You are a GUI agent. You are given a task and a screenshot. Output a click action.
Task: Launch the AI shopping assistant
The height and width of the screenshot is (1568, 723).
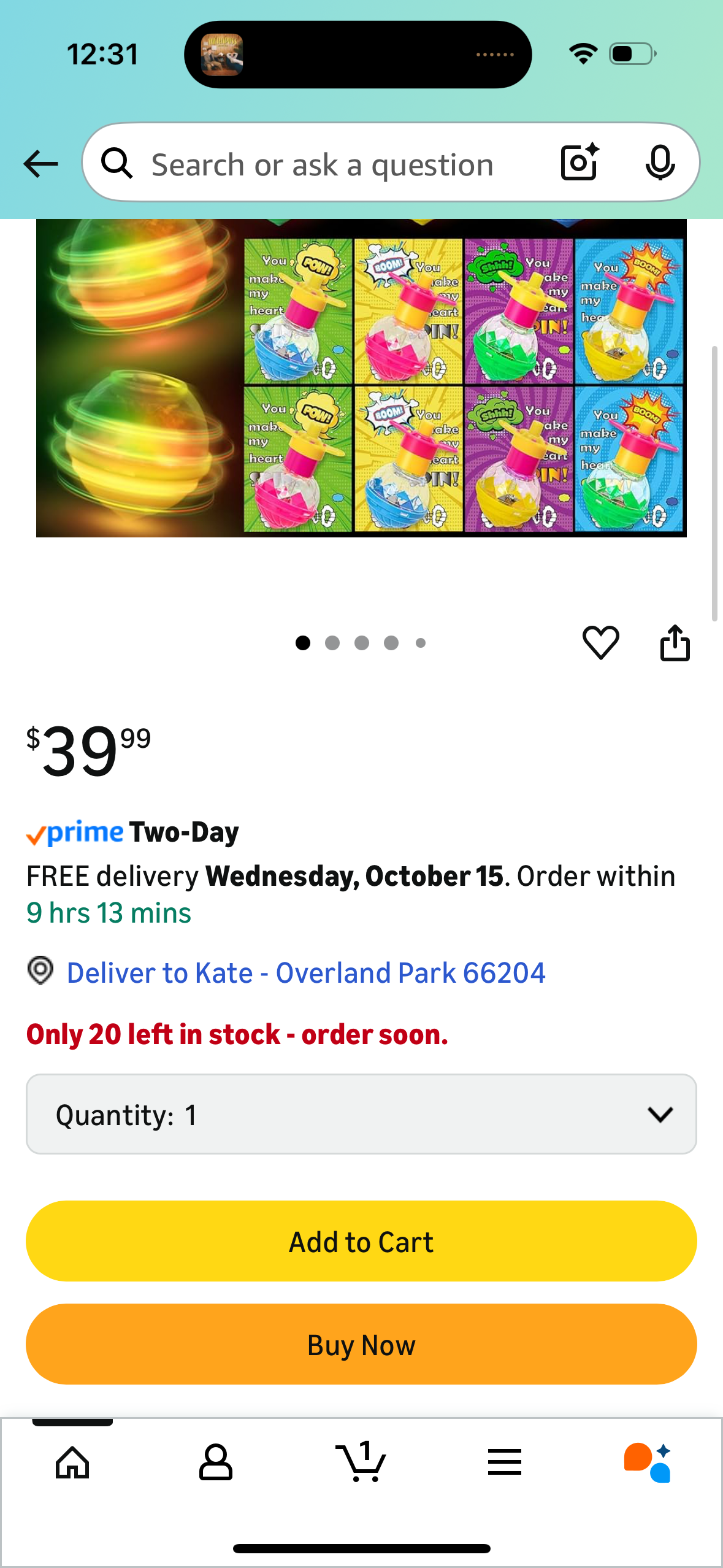point(648,1462)
